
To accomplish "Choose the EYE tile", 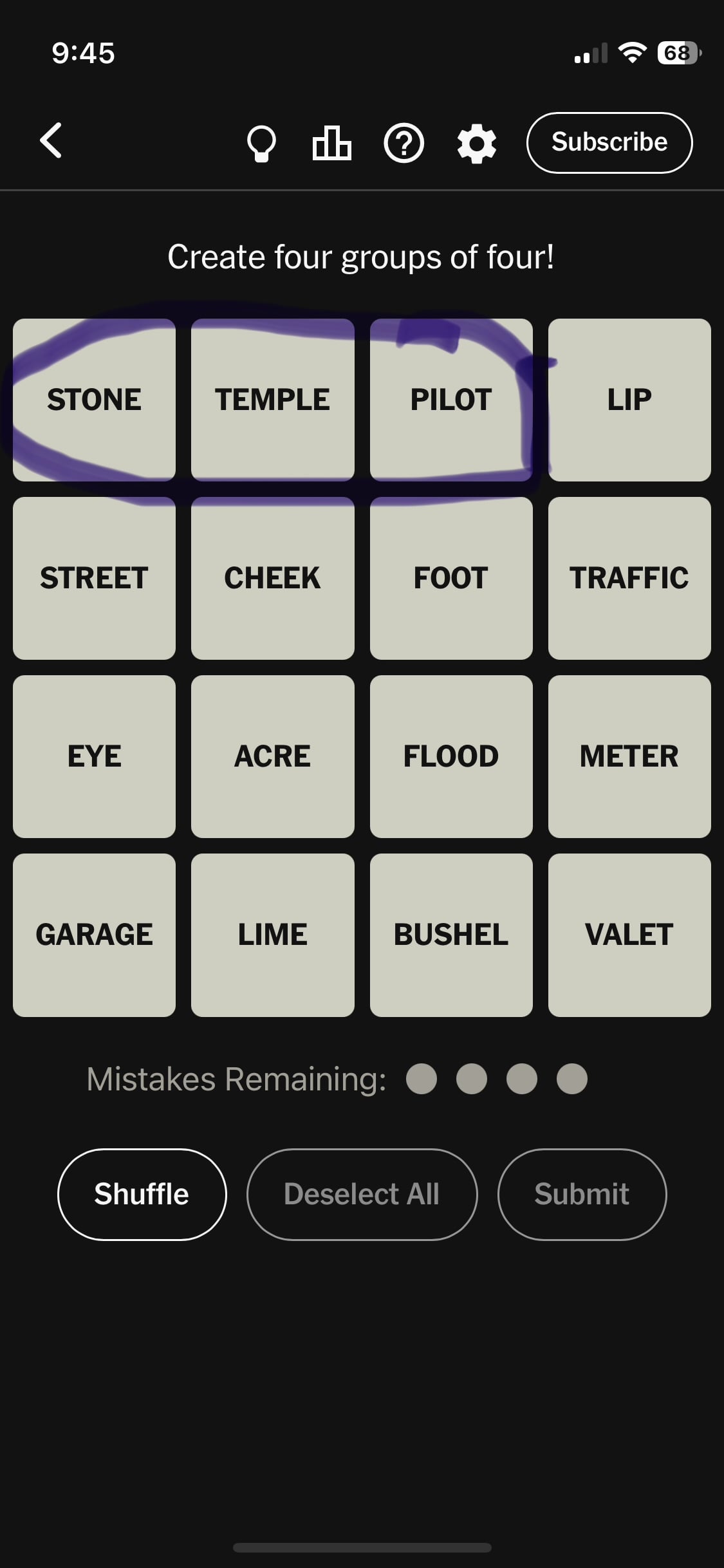I will pyautogui.click(x=95, y=756).
